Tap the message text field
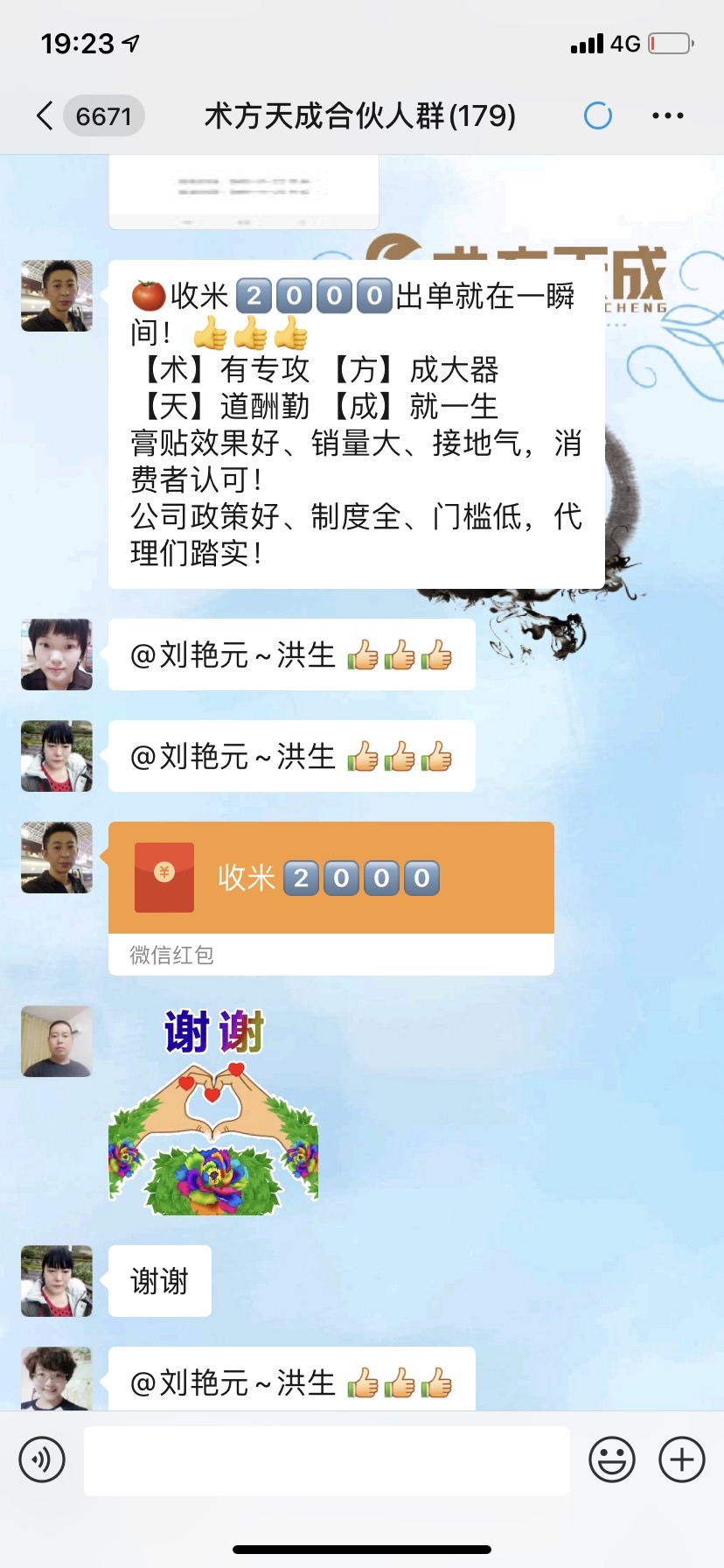This screenshot has width=724, height=1568. point(326,1459)
